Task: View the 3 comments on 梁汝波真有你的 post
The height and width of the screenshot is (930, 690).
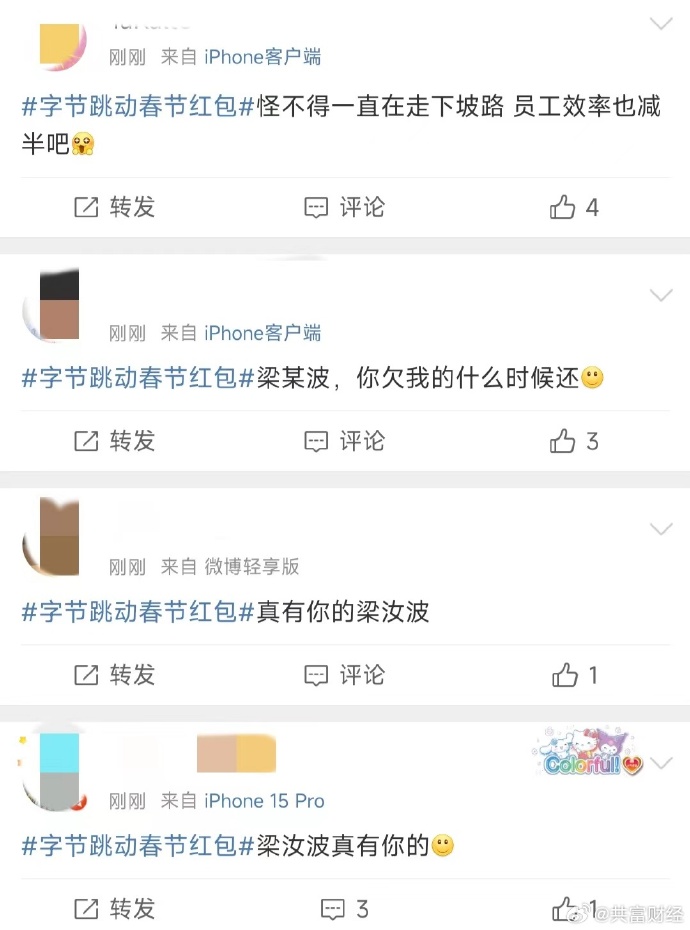Action: pyautogui.click(x=345, y=908)
